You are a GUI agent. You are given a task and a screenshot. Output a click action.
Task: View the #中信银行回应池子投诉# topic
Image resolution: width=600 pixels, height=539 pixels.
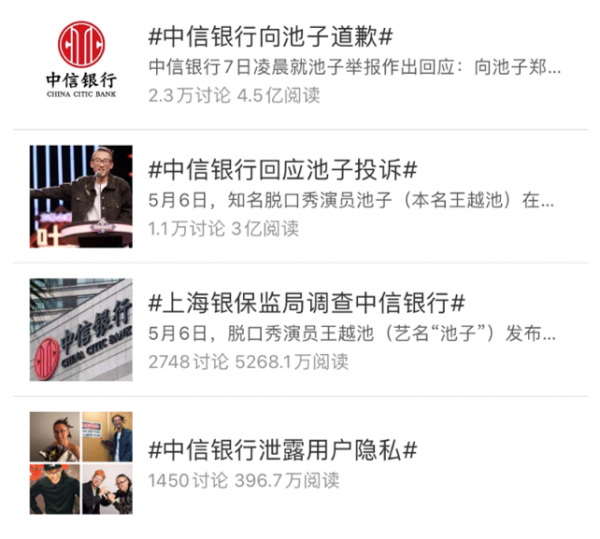(282, 171)
